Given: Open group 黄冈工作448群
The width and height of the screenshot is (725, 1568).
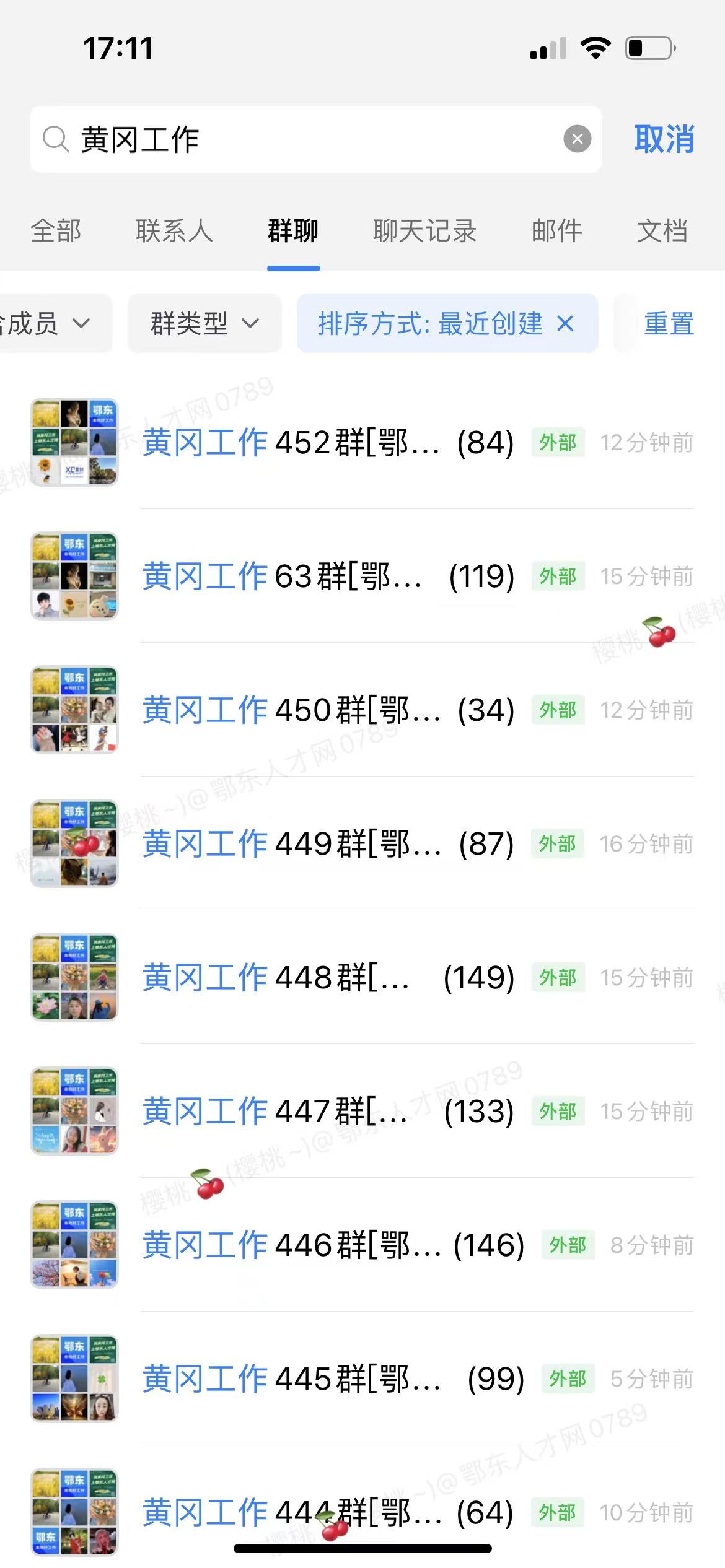Looking at the screenshot, I should coord(362,977).
